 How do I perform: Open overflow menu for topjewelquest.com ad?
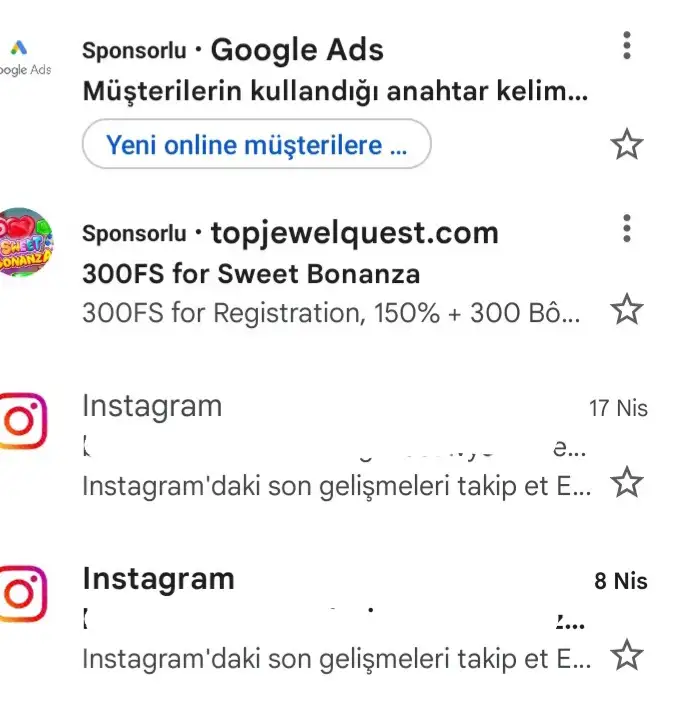pyautogui.click(x=626, y=228)
